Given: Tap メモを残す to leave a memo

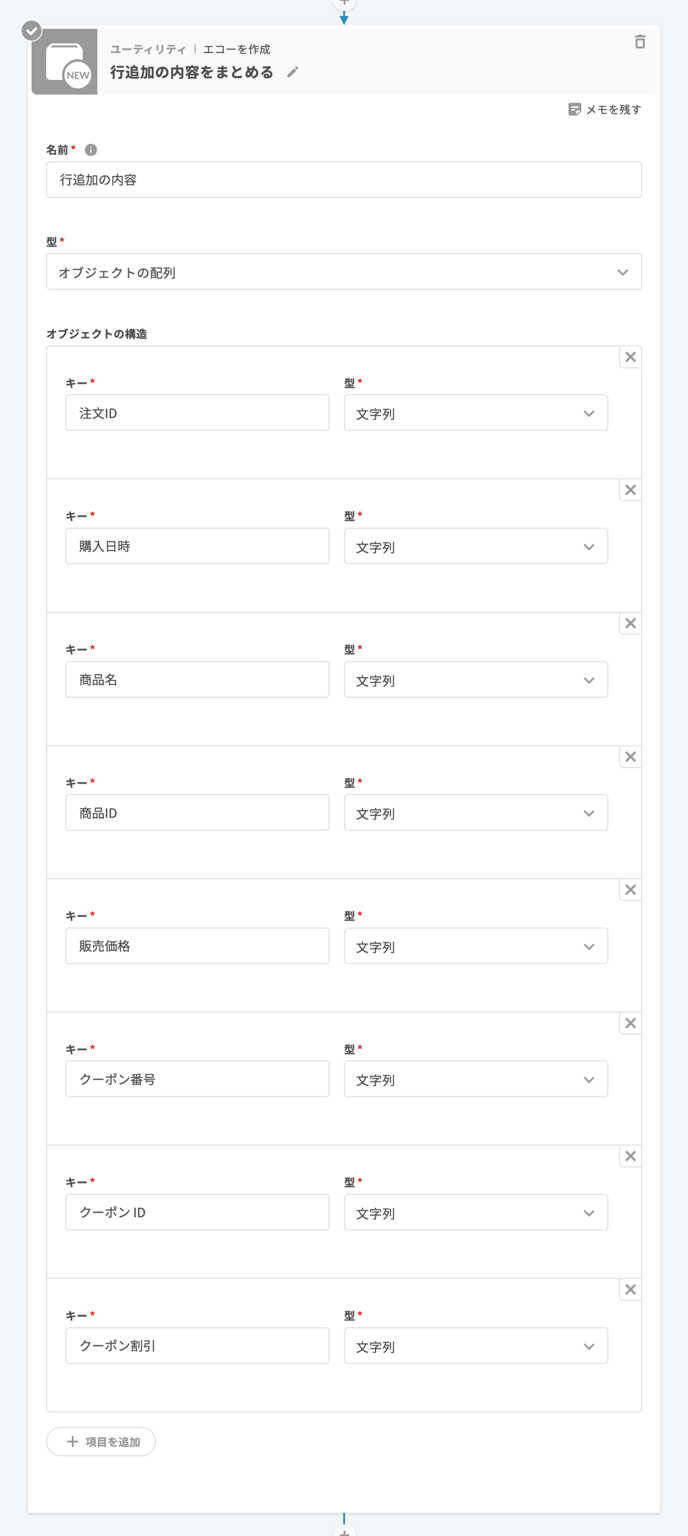Looking at the screenshot, I should (x=604, y=109).
